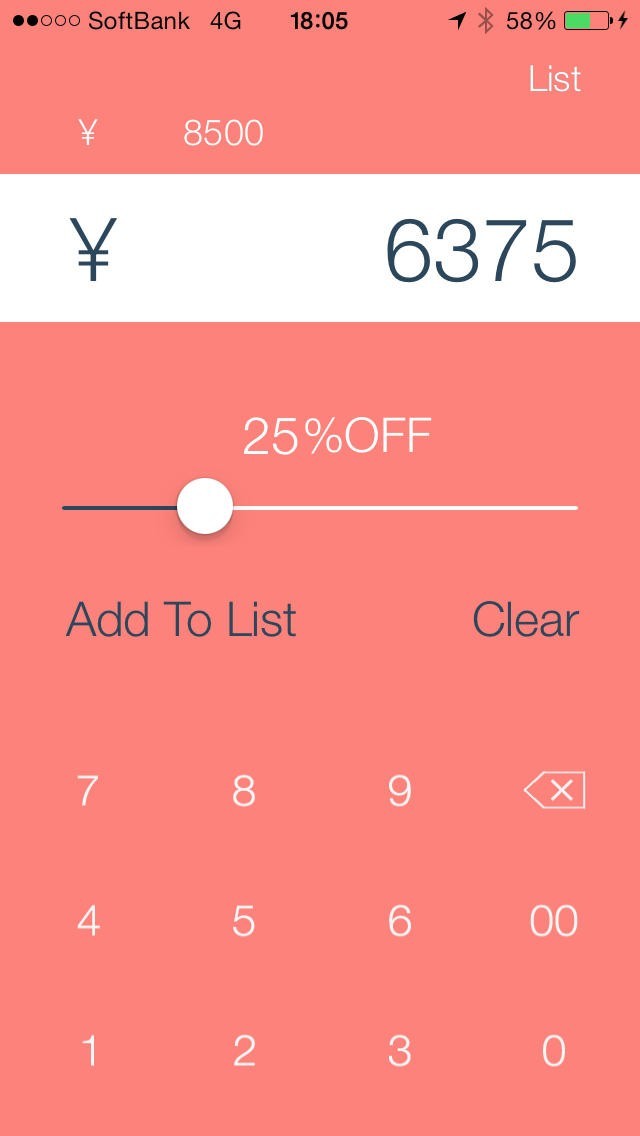Enter digit 4 on the keypad
The height and width of the screenshot is (1136, 640).
click(x=88, y=921)
